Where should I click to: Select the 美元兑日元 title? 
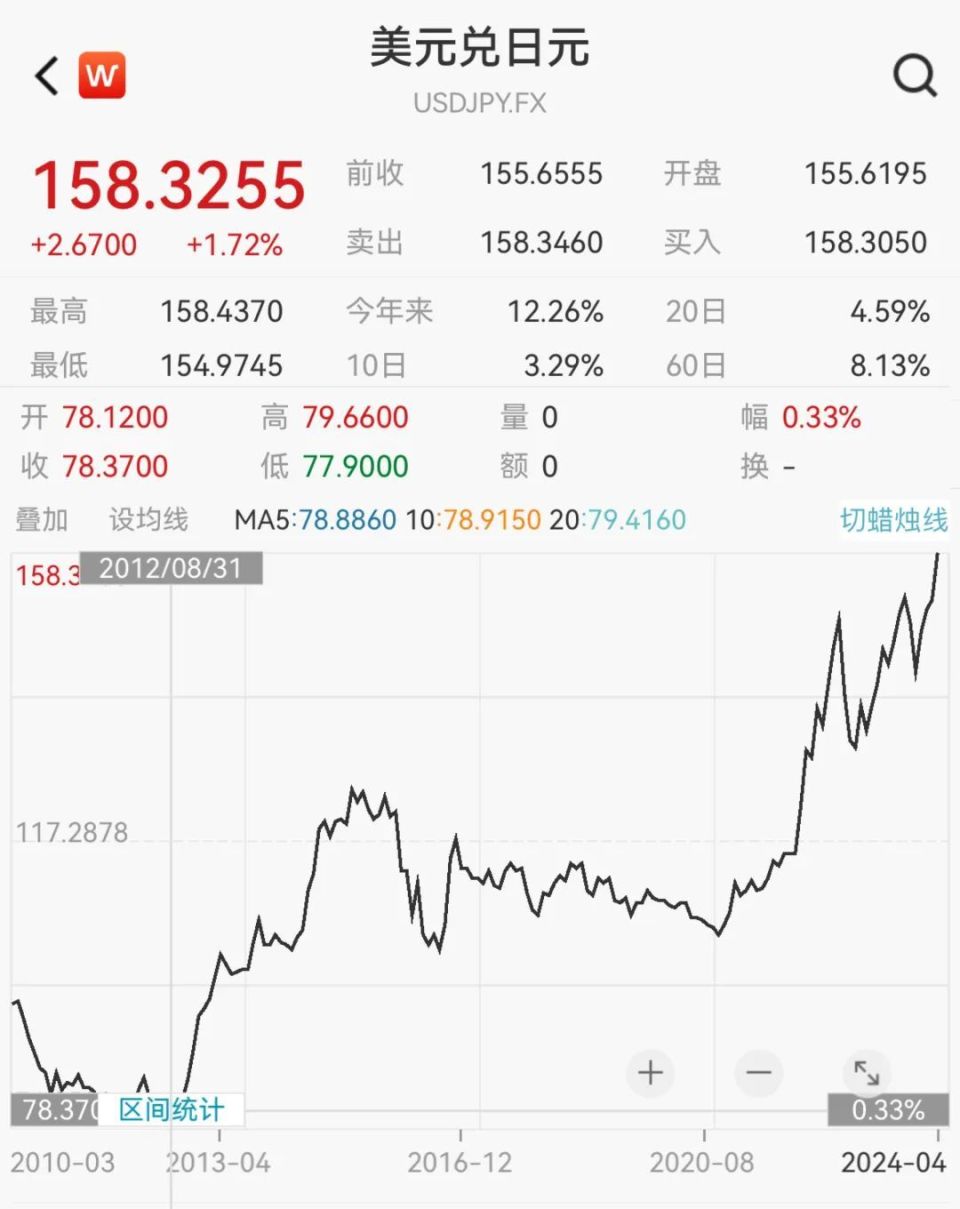tap(480, 48)
